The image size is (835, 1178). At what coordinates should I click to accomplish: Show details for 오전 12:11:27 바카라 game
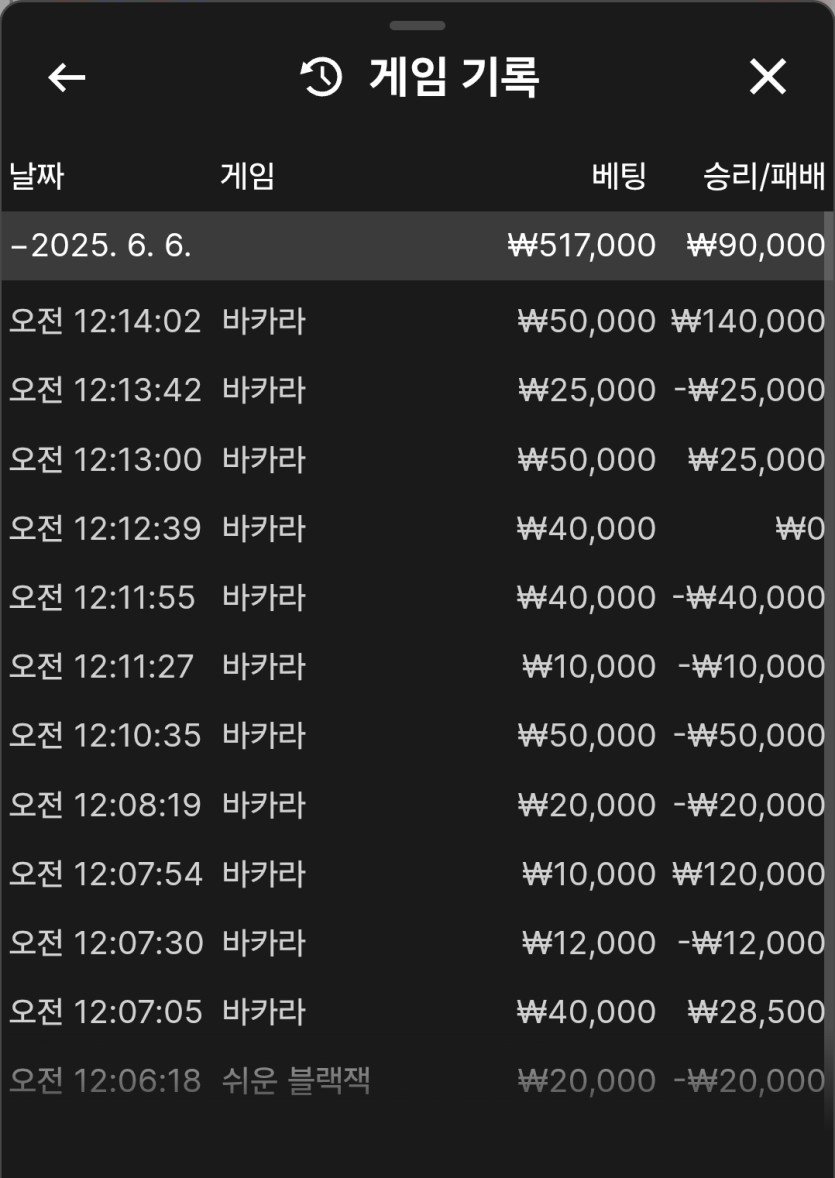pos(417,666)
